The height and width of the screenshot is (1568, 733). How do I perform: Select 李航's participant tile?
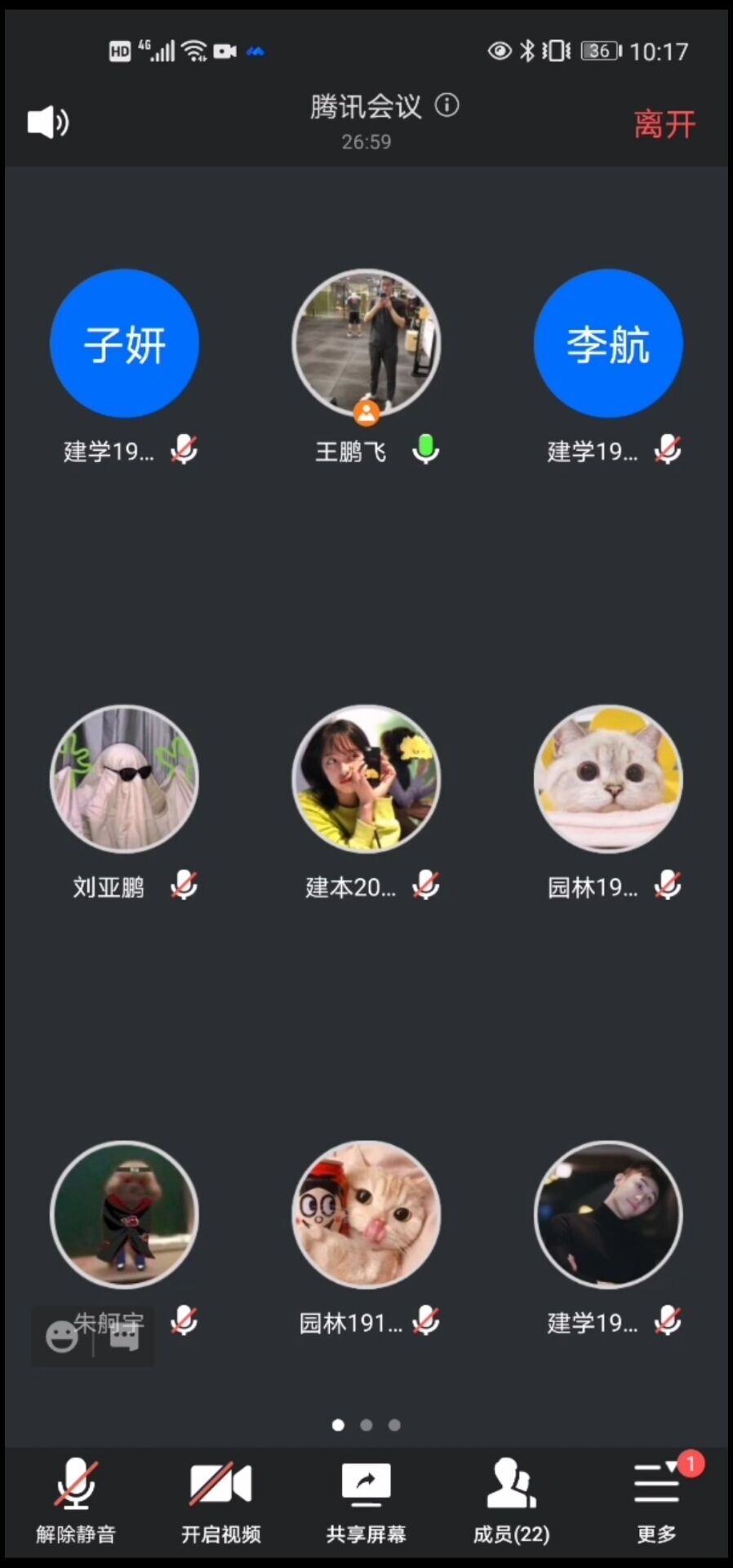[x=608, y=344]
